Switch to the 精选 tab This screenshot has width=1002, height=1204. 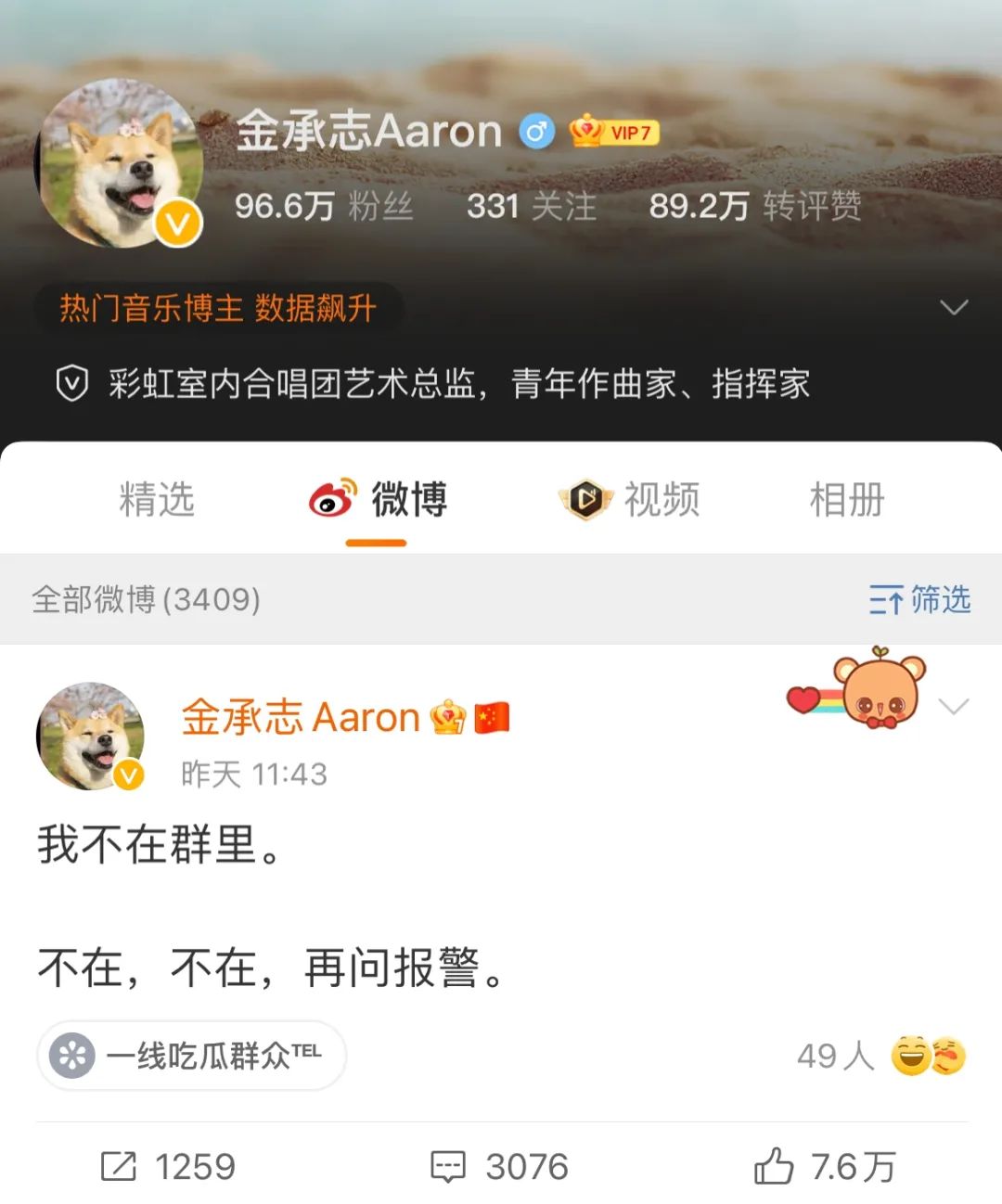[157, 499]
